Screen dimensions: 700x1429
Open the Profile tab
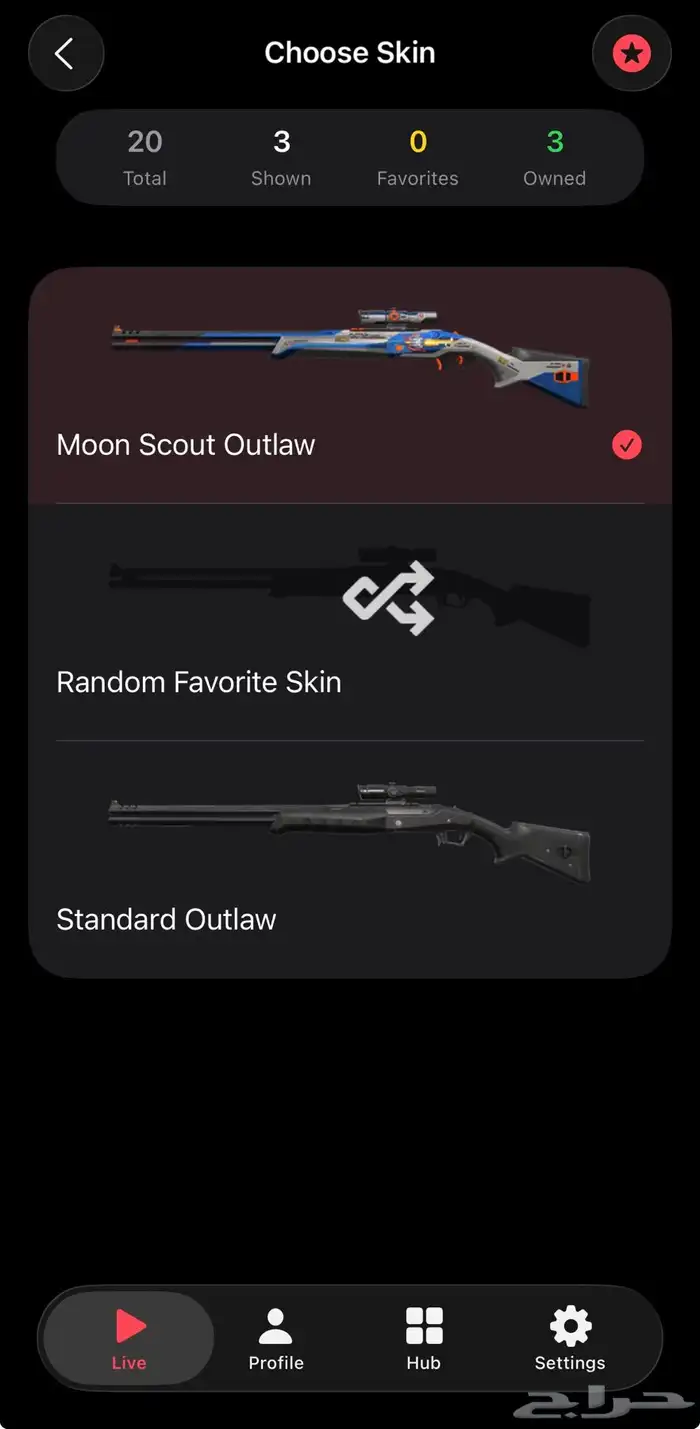pos(276,1338)
